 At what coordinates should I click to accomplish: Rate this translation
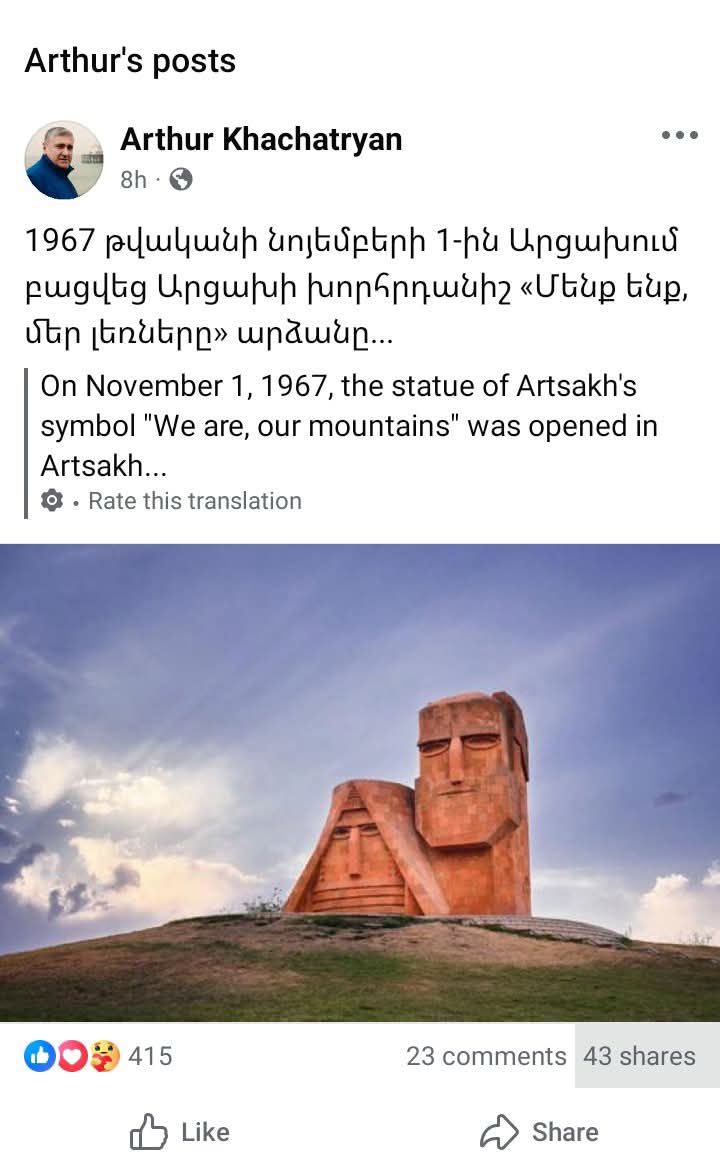coord(194,501)
